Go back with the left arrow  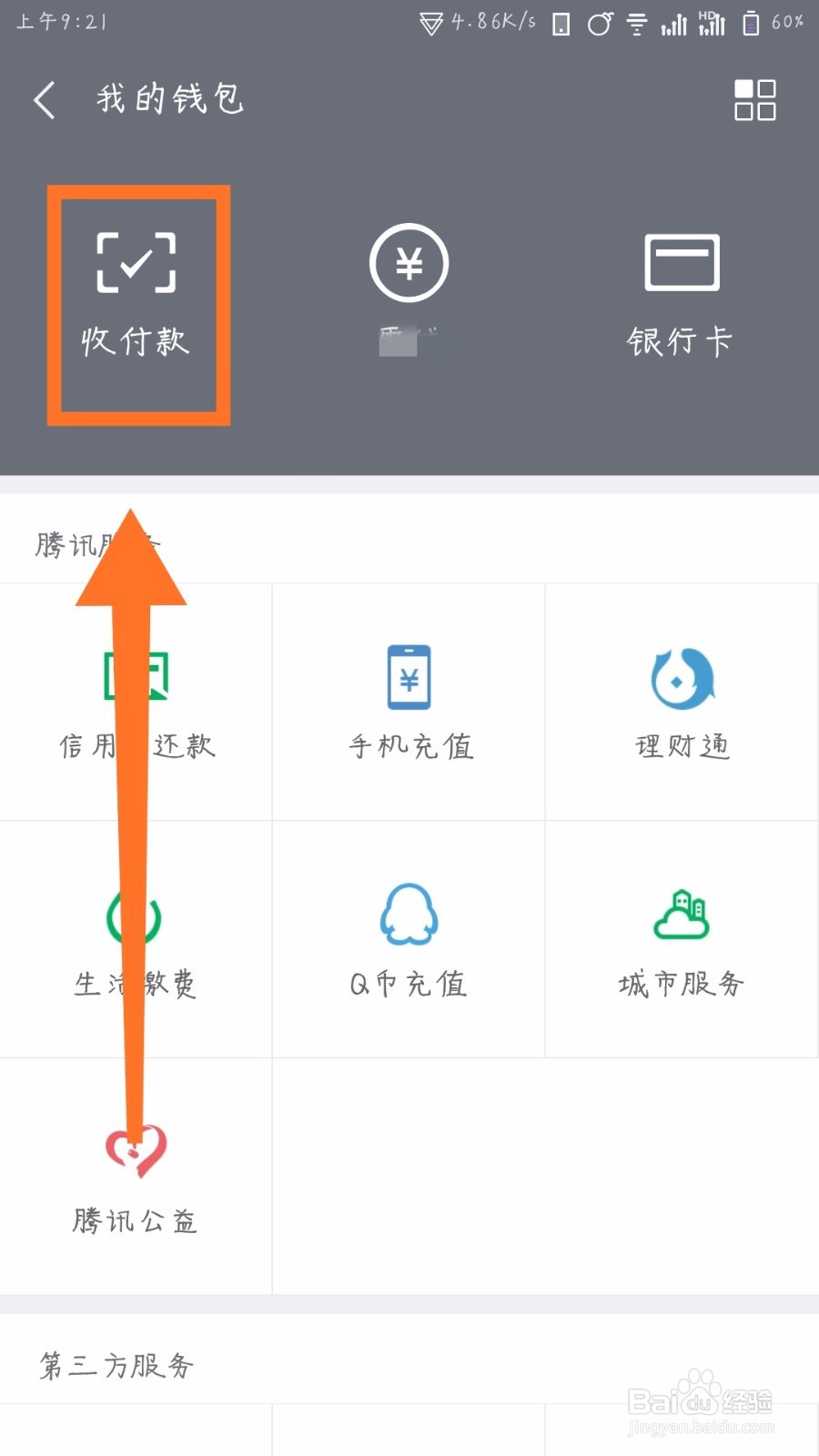point(44,100)
